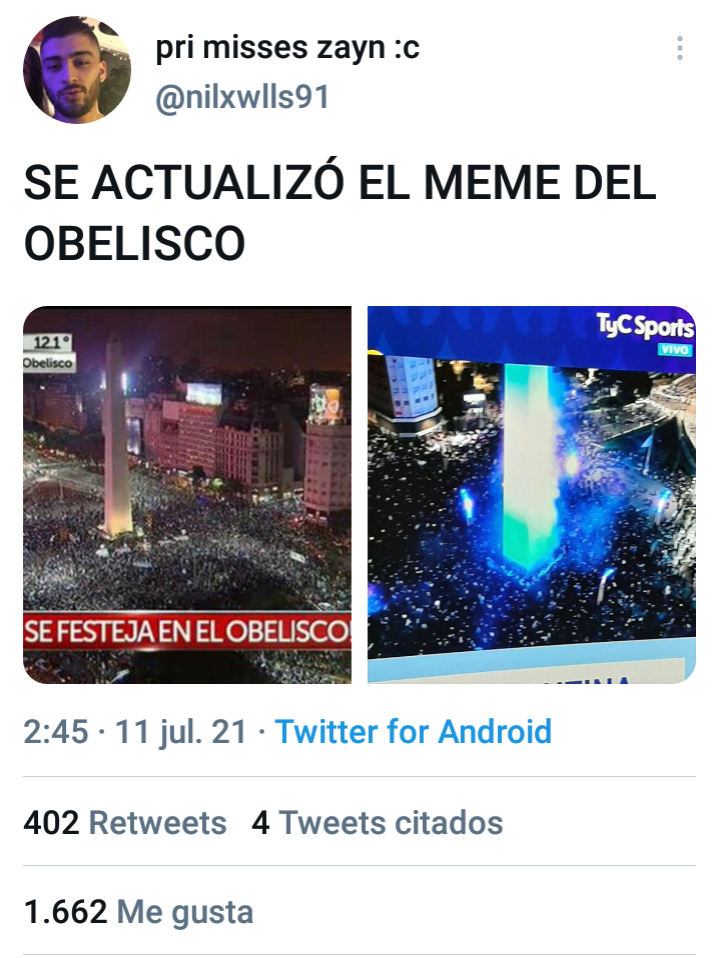
Task: Open the 'Se festeja en el Obelisco' photo
Action: 187,495
